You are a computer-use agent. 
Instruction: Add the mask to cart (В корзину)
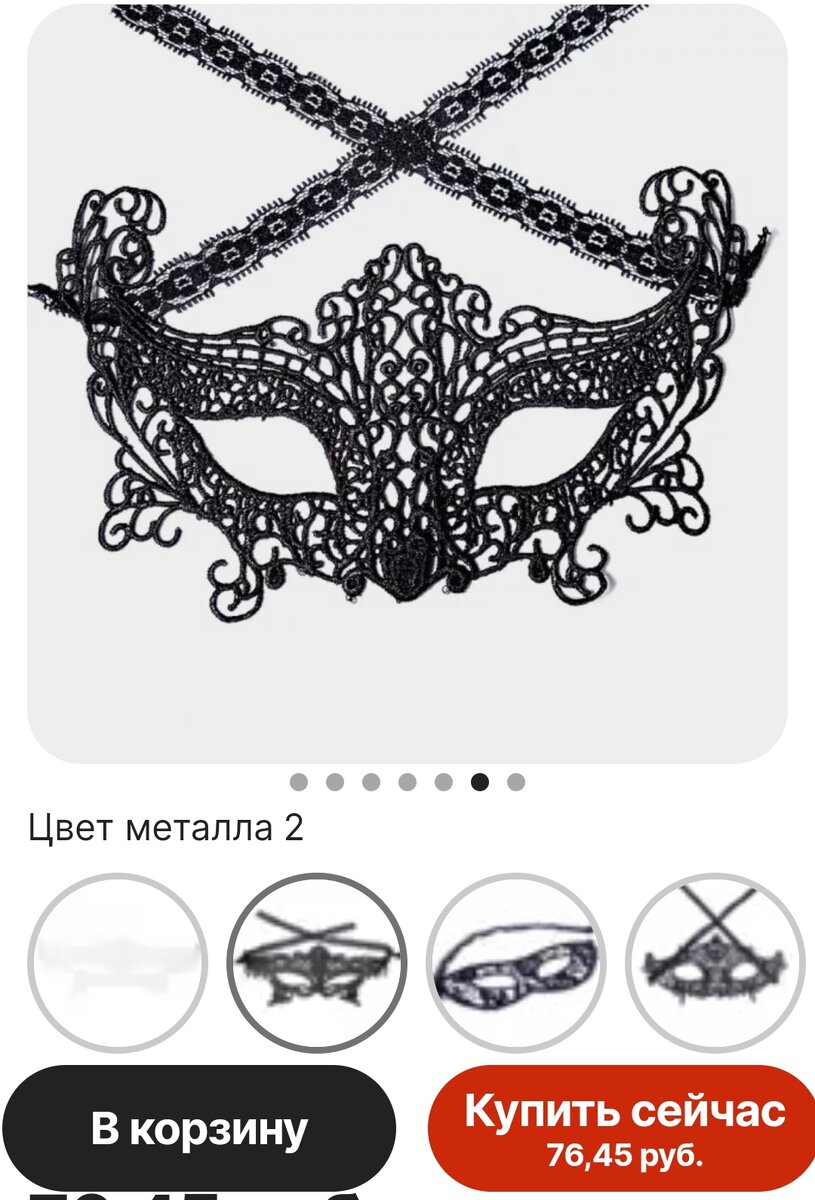coord(199,1128)
